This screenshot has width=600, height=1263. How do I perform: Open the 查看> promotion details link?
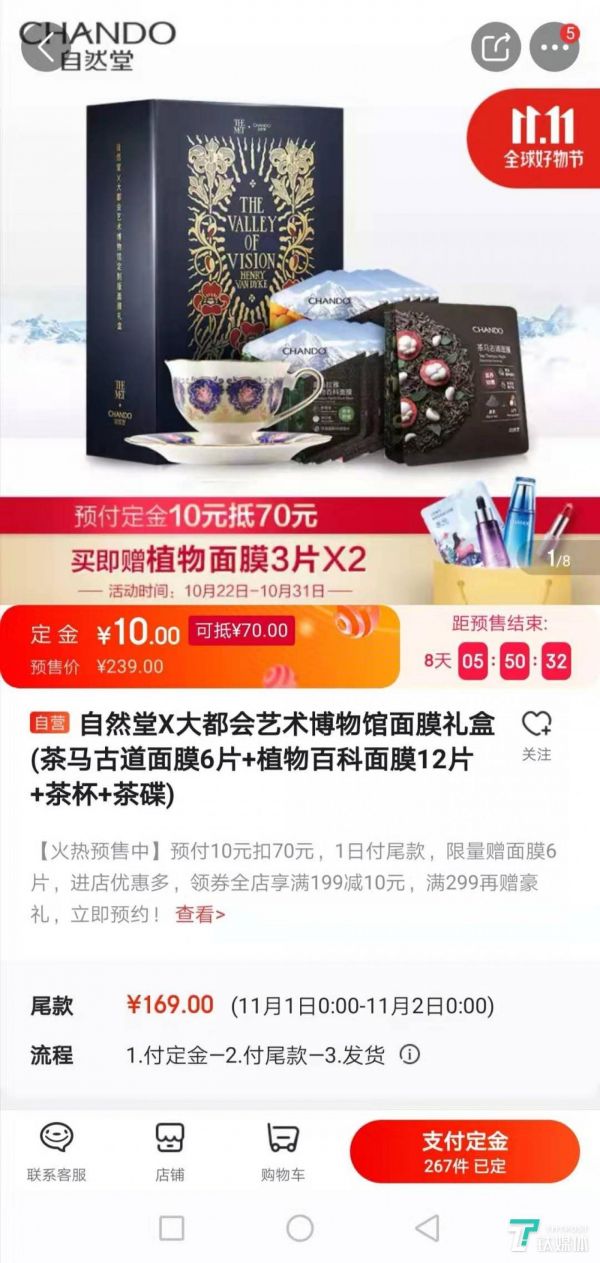(x=200, y=914)
